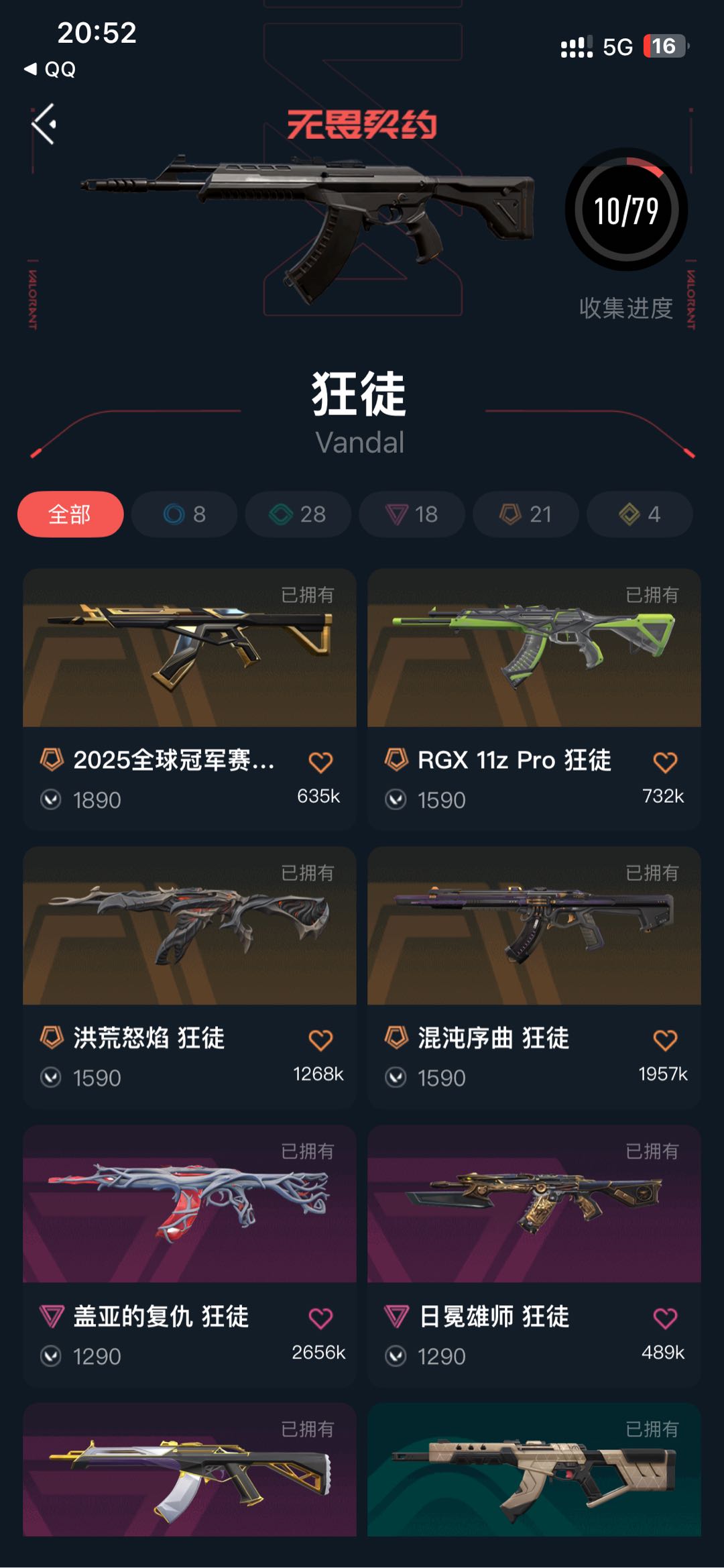Favorite the 日冕雄师 狂徒 skin
The width and height of the screenshot is (724, 1568).
click(665, 1319)
